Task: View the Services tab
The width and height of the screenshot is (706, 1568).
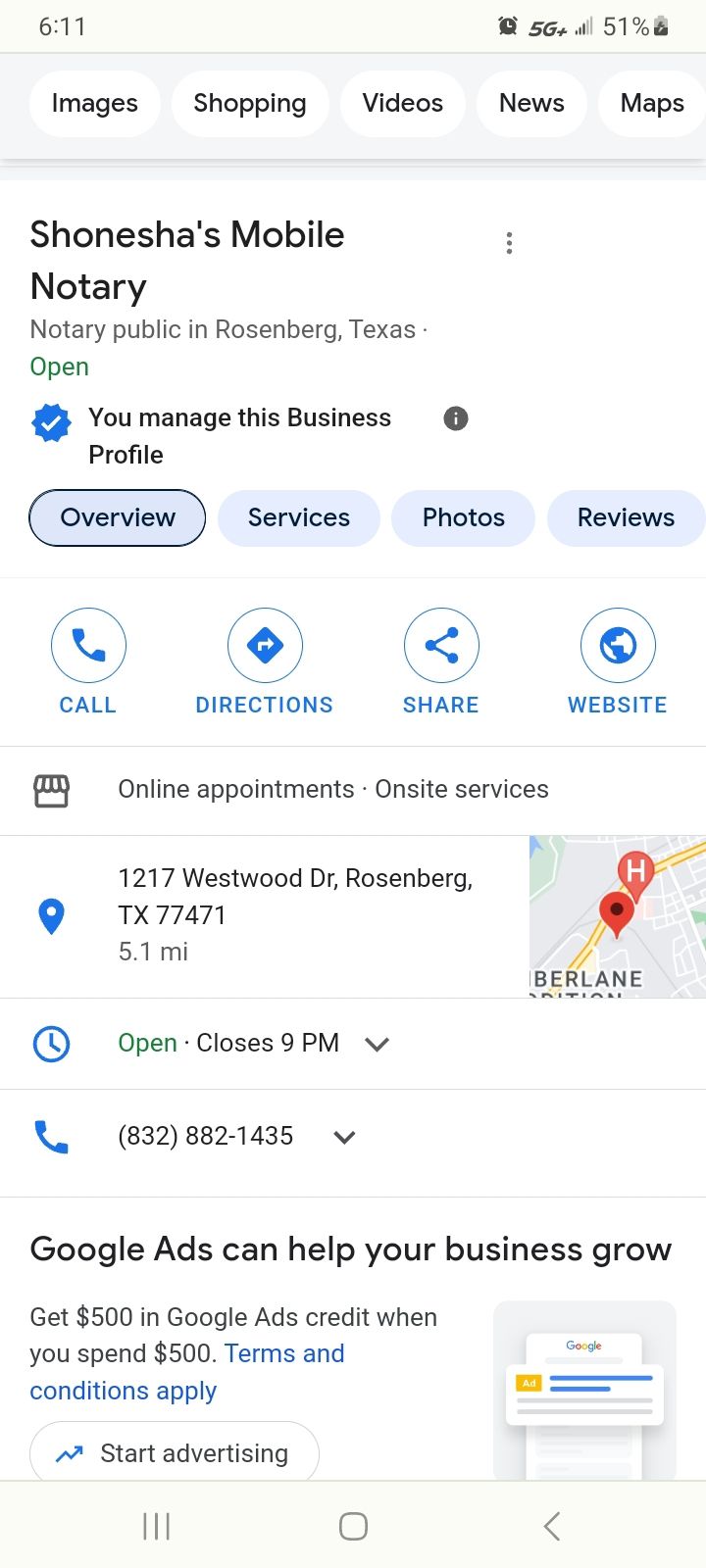Action: [298, 517]
